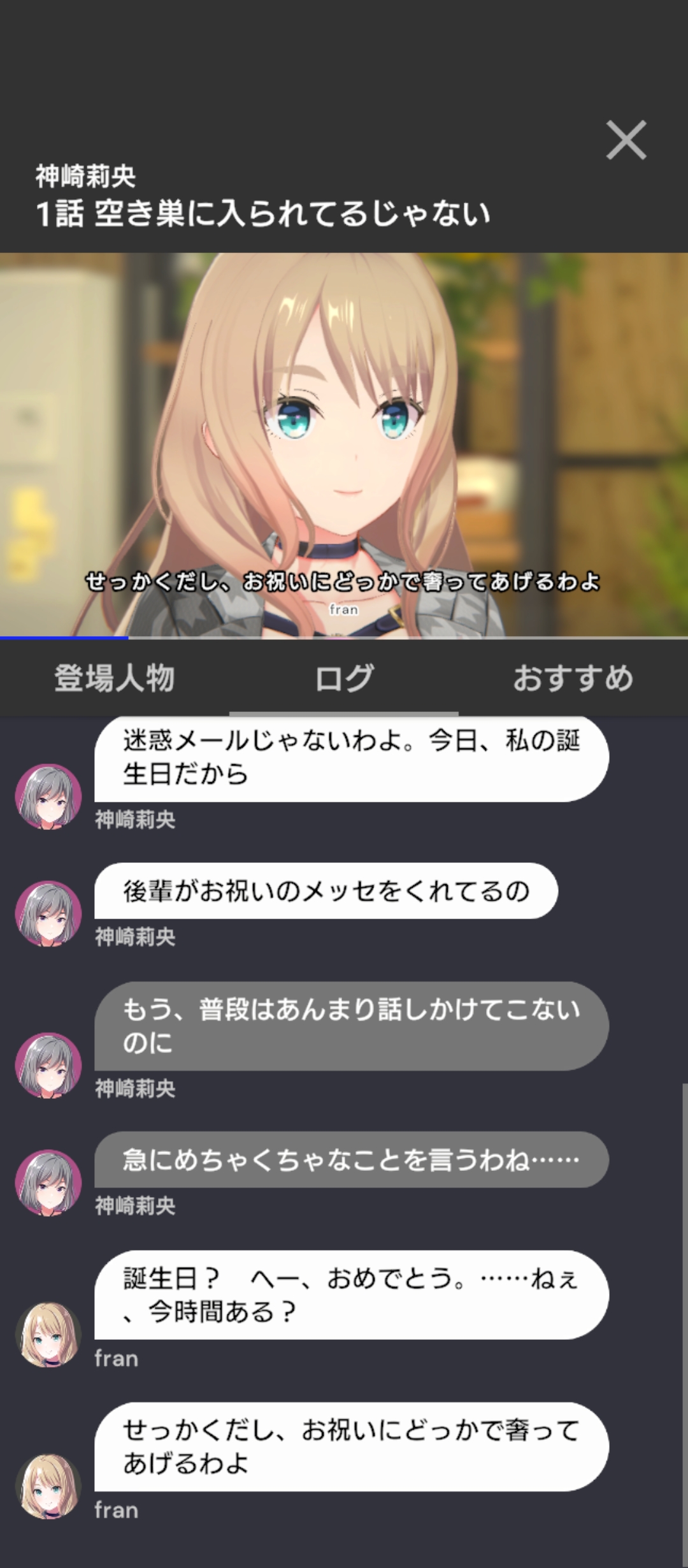Tap fran's log line せっかくだし、お祝いに

click(351, 1447)
